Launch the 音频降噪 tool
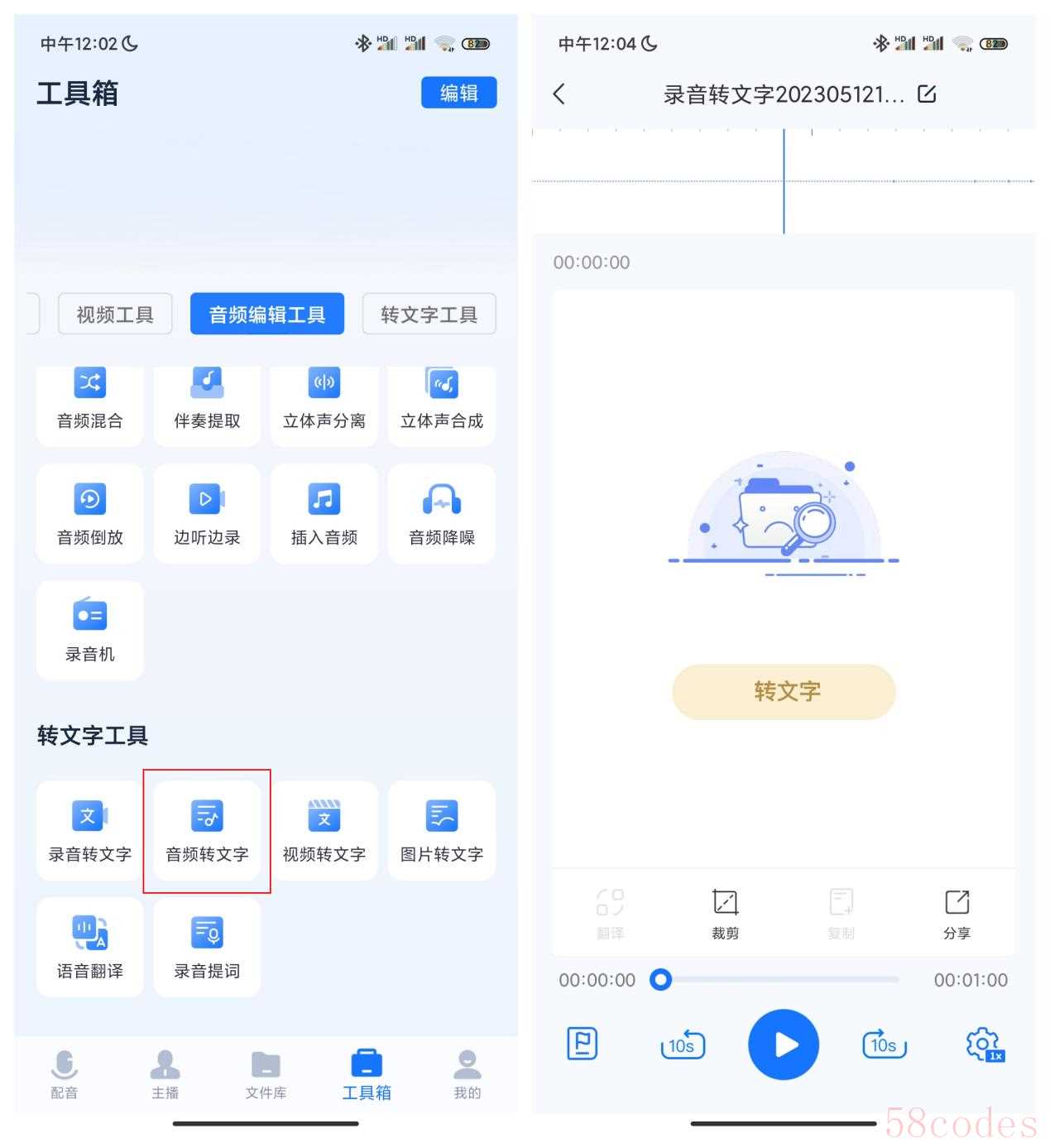 pyautogui.click(x=442, y=514)
